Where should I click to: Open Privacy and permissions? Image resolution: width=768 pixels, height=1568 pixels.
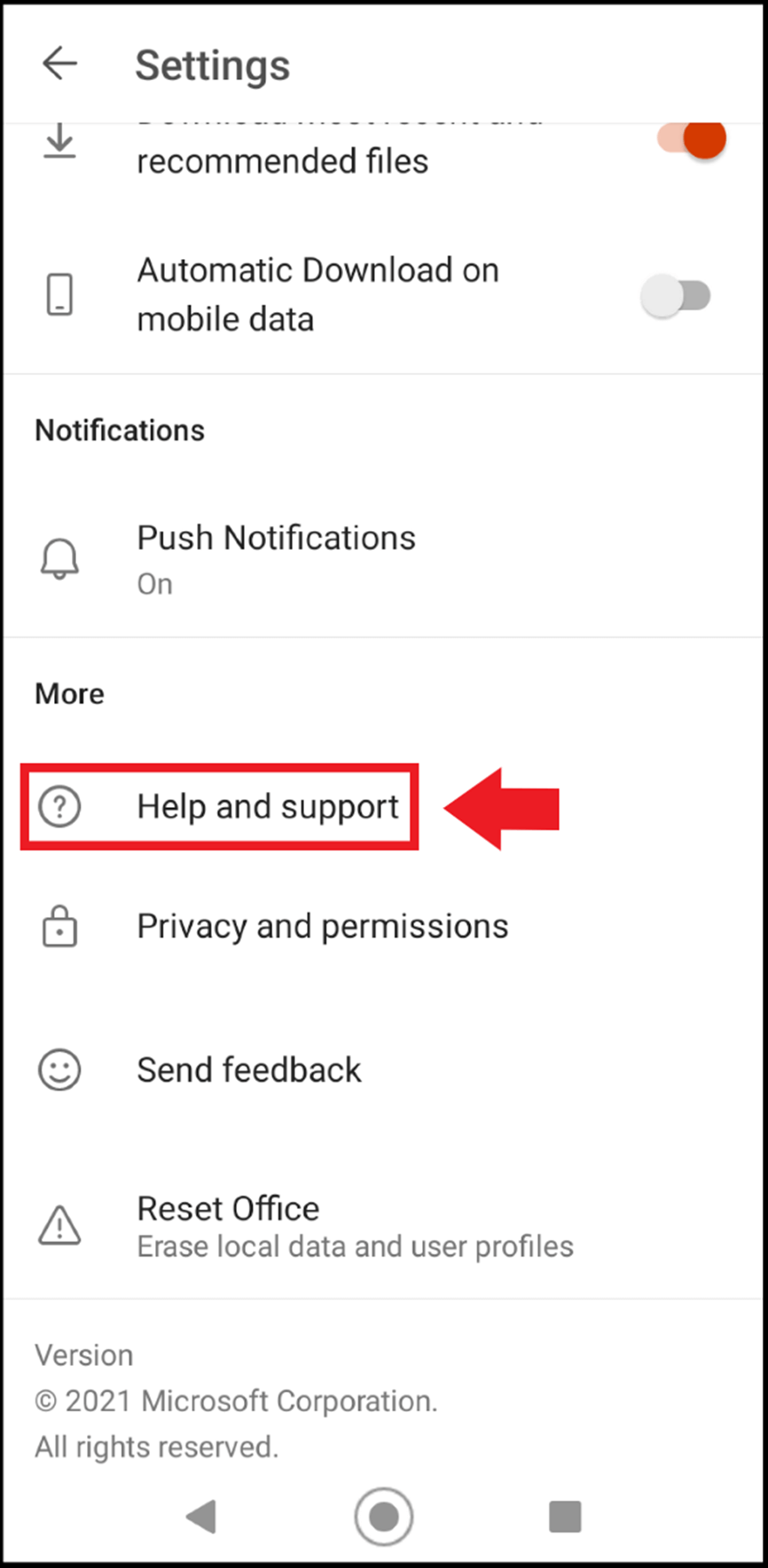(383, 927)
